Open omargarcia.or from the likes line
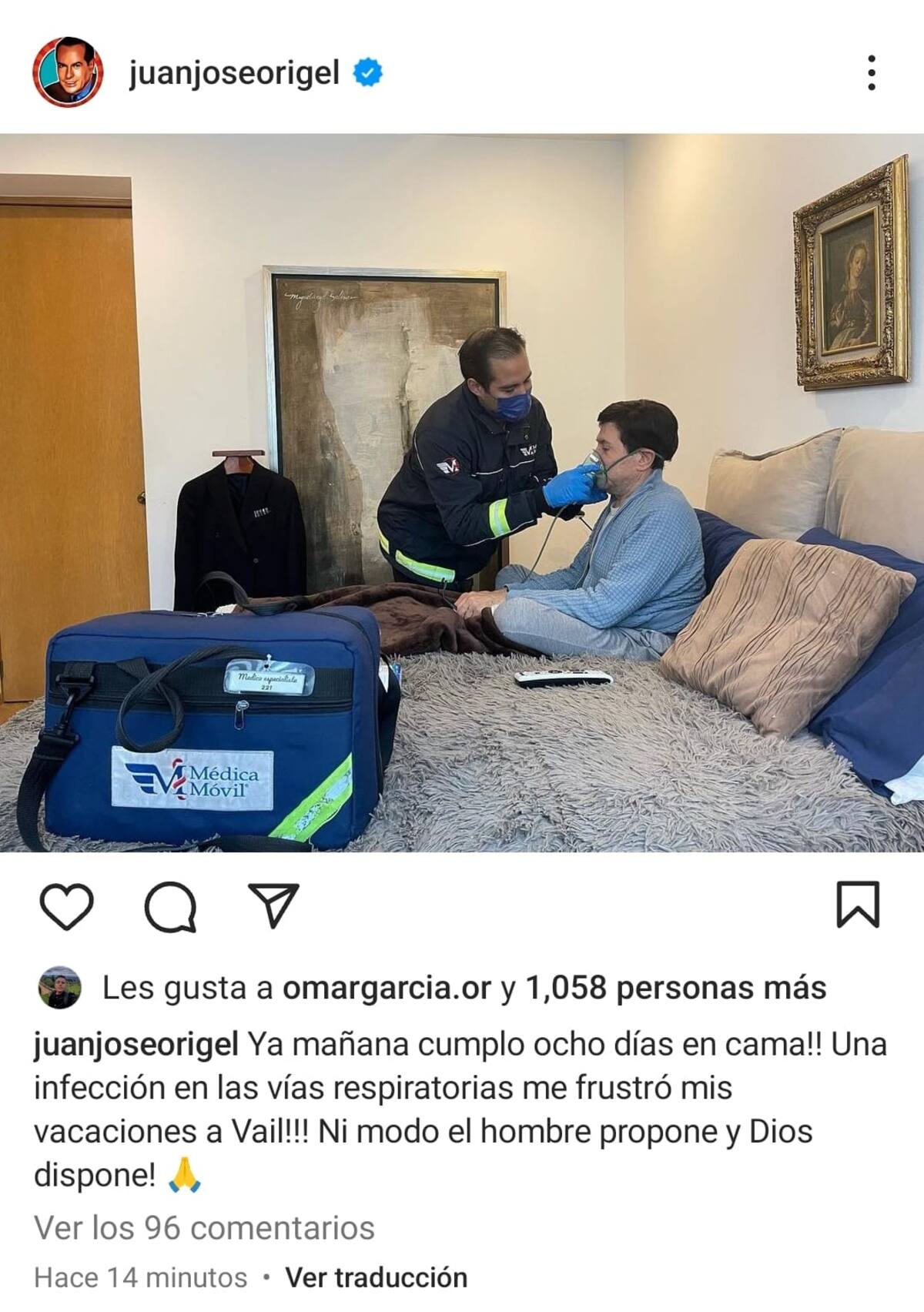Viewport: 924px width, 1312px height. tap(387, 988)
